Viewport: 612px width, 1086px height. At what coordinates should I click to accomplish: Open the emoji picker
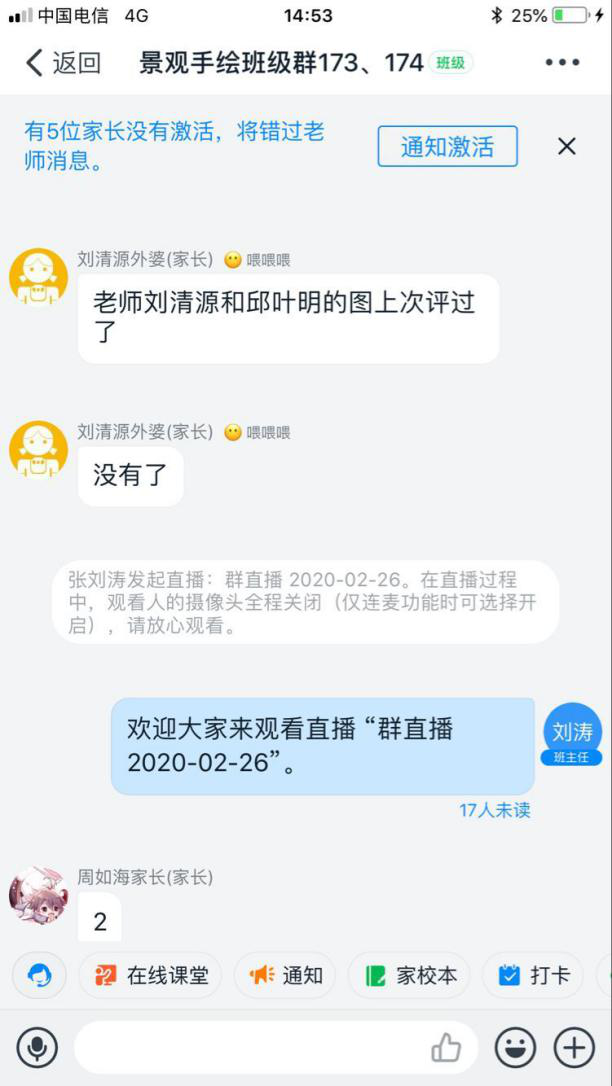[x=516, y=1048]
